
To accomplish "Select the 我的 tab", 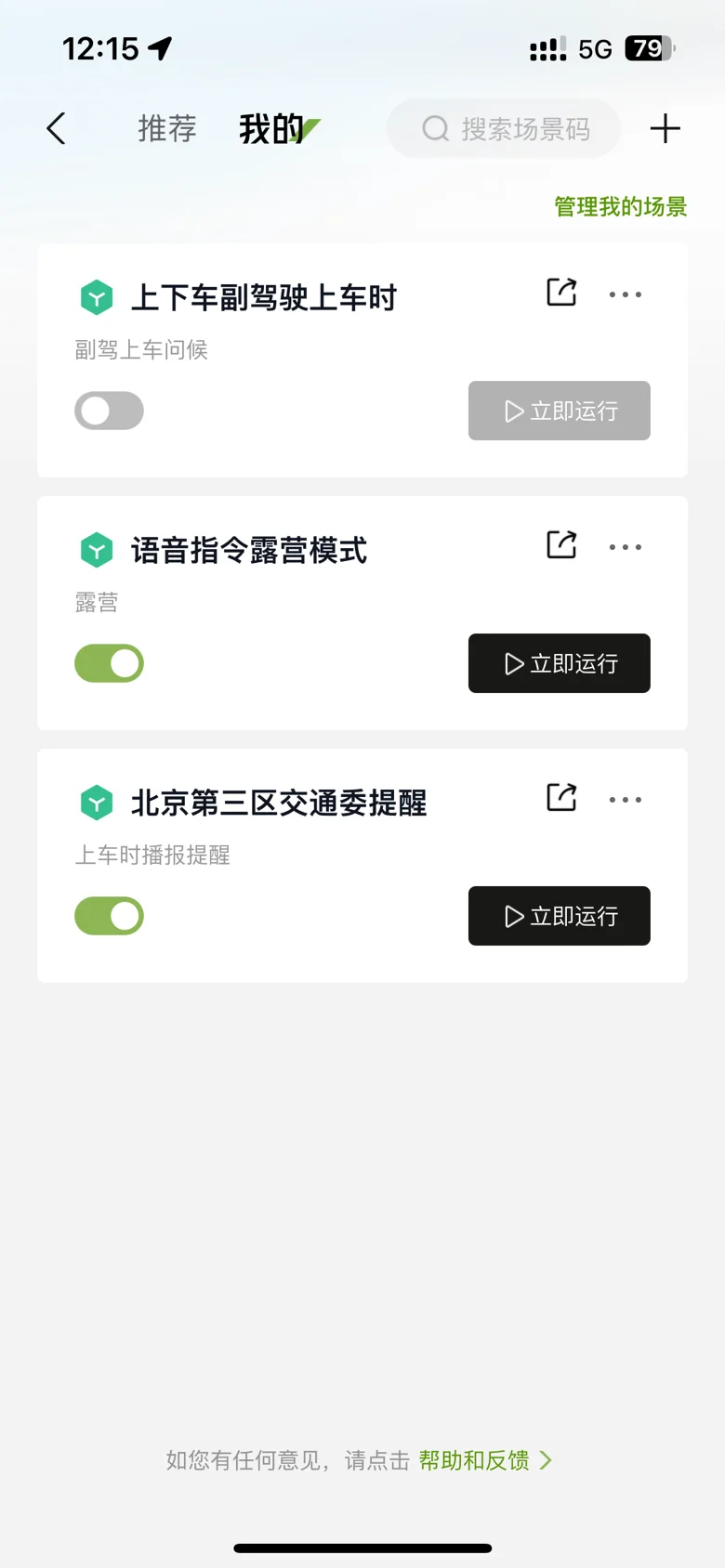I will click(272, 128).
